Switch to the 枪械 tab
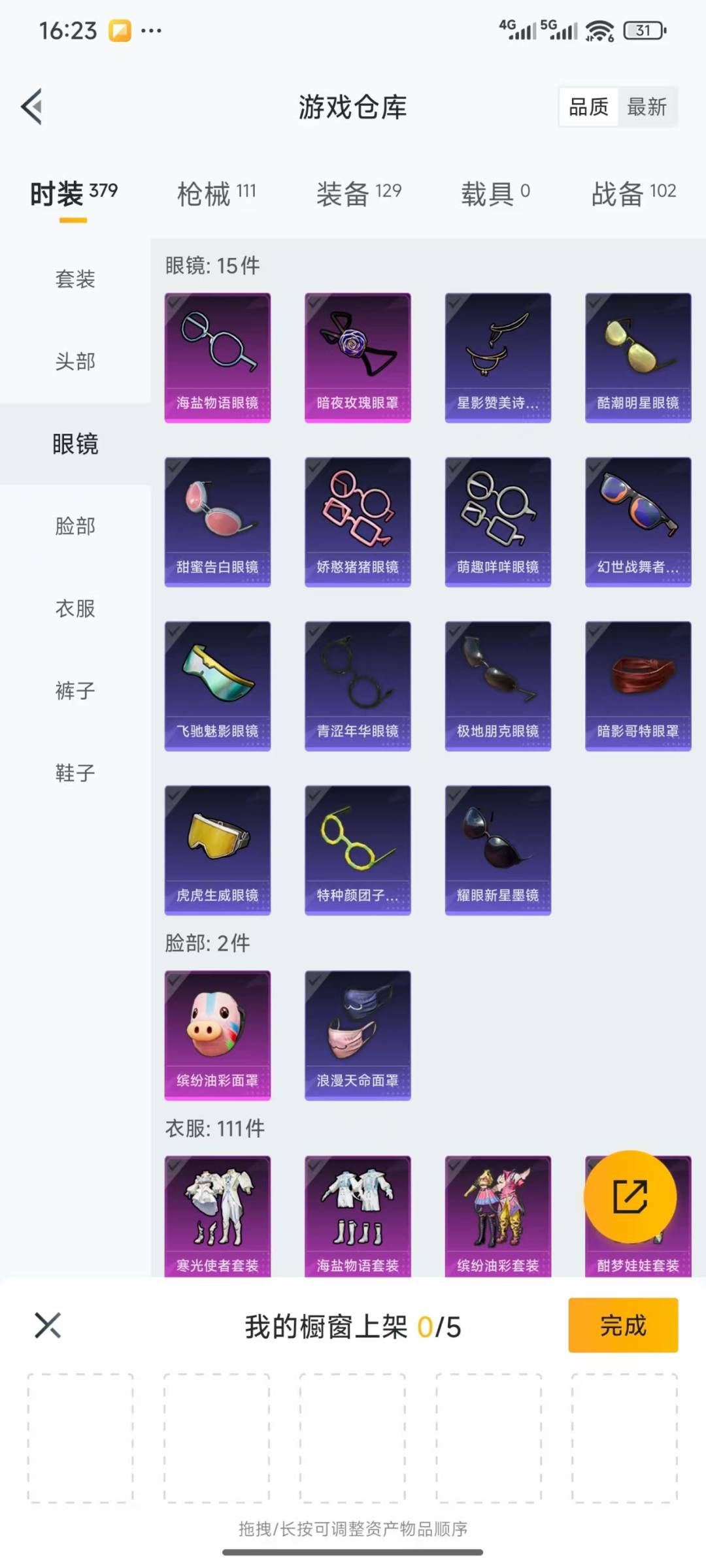 click(216, 194)
